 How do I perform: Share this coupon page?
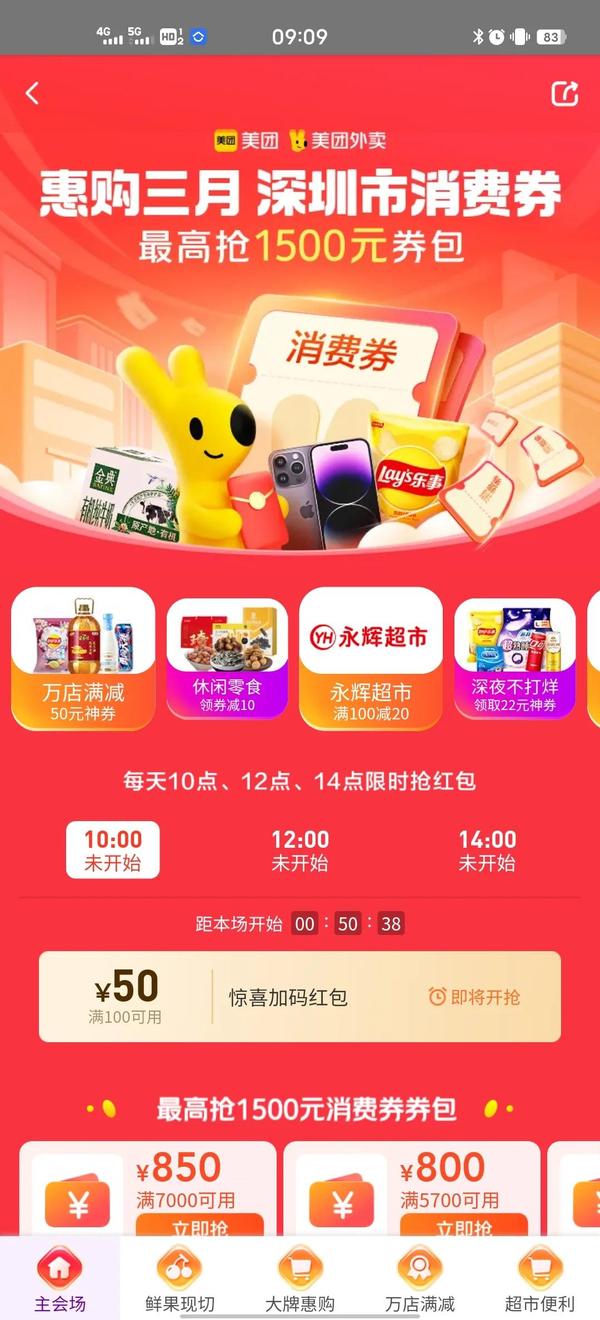pos(565,94)
